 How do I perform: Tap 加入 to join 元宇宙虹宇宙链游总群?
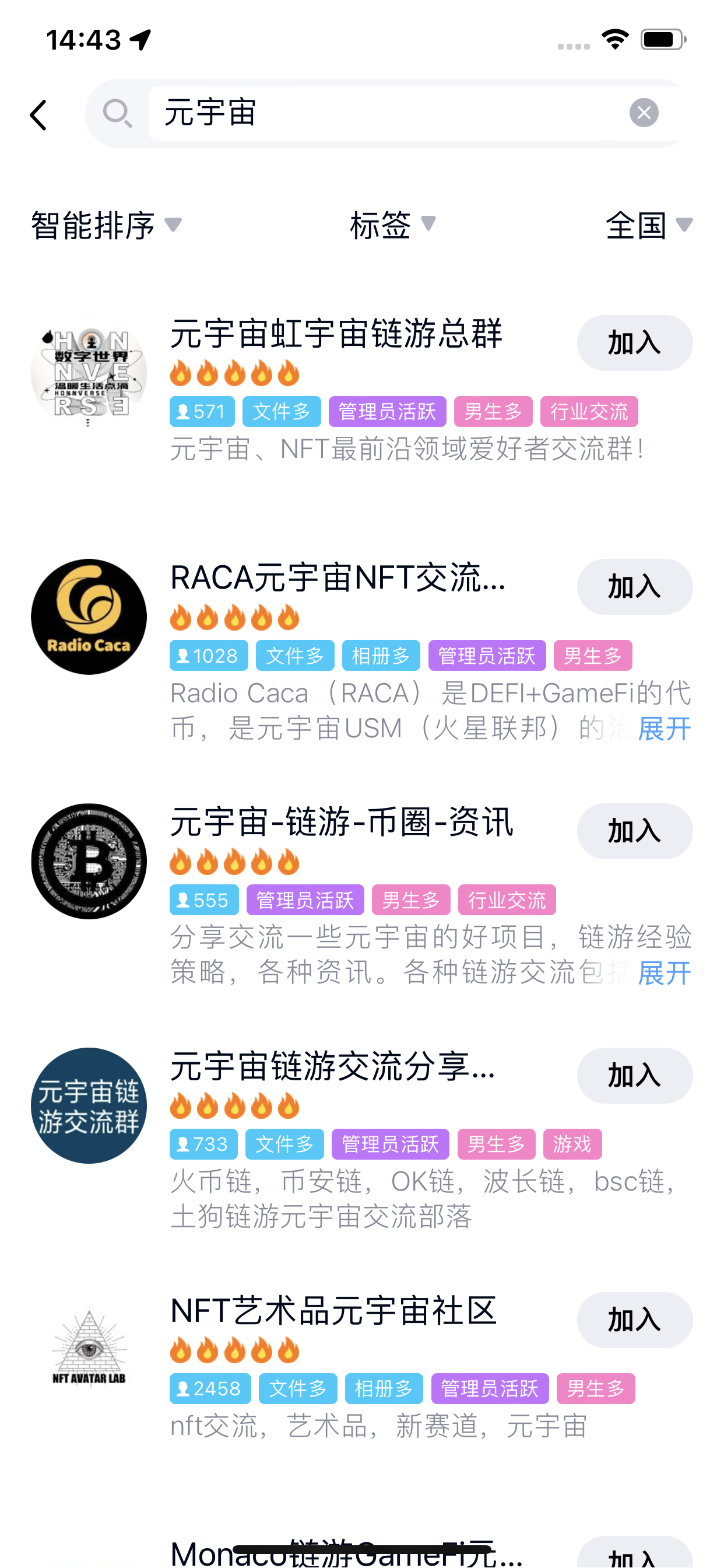click(635, 342)
